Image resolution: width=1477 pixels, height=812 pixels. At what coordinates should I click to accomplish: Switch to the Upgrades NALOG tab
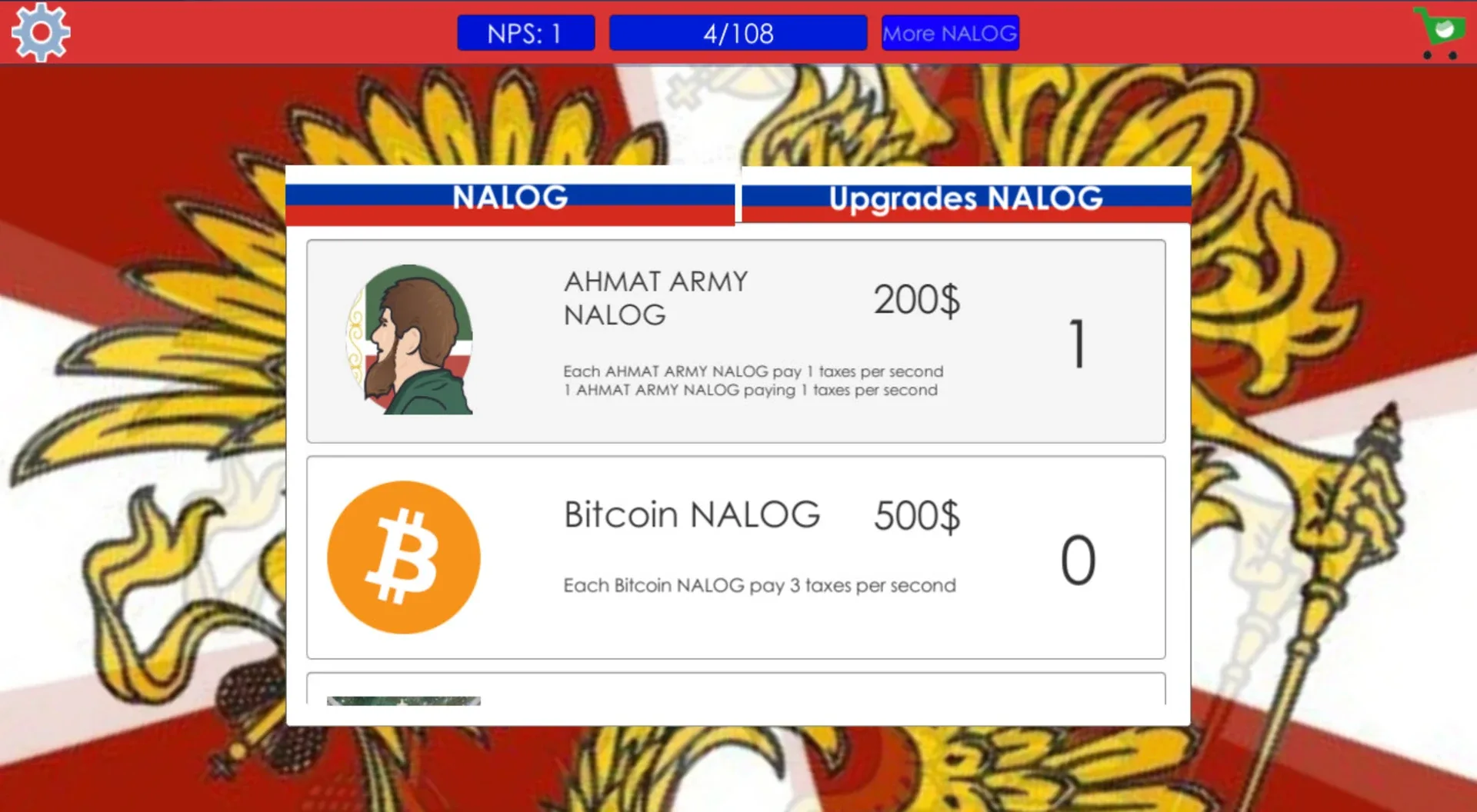[965, 198]
